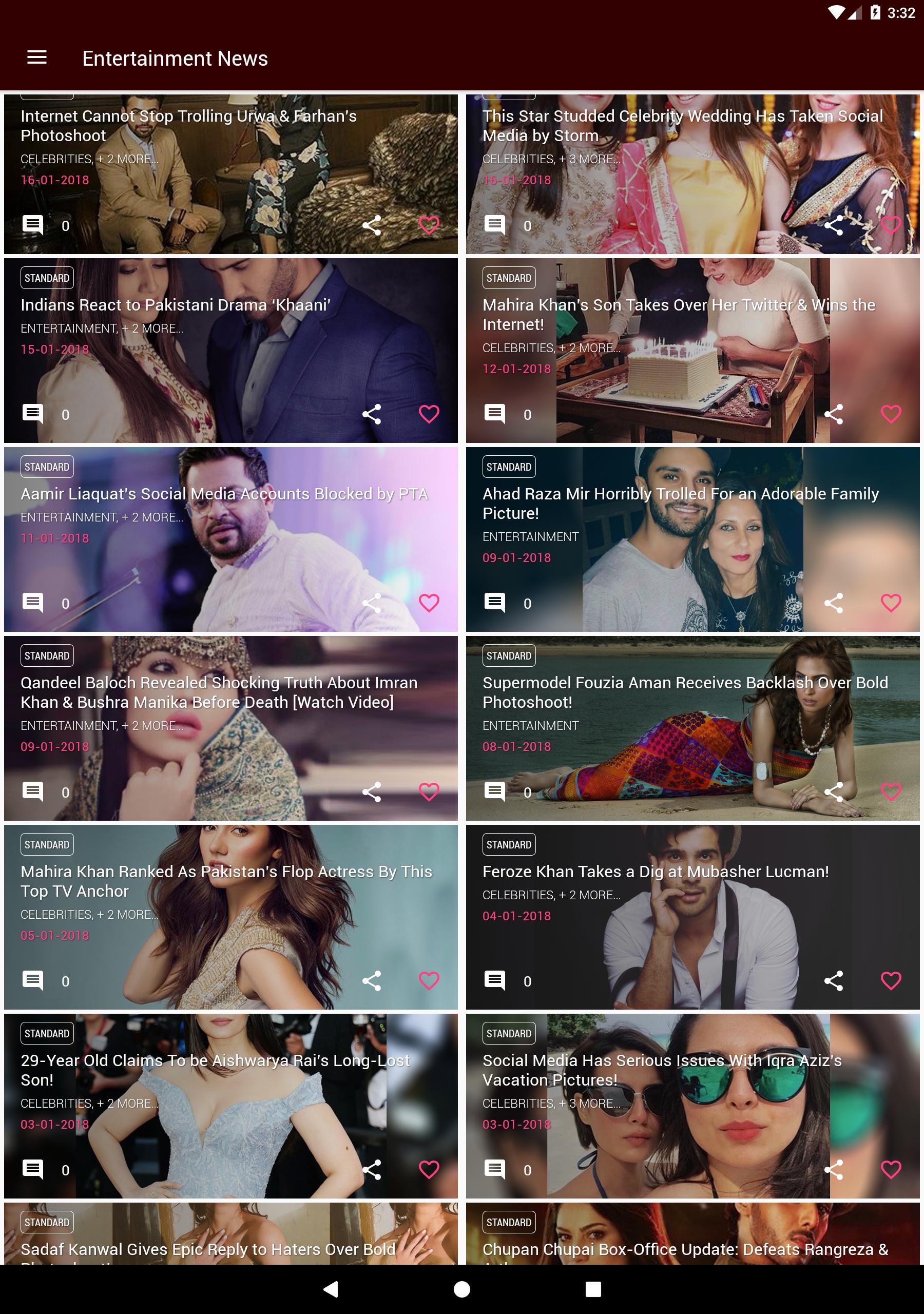Go back using the system back button

[330, 1289]
